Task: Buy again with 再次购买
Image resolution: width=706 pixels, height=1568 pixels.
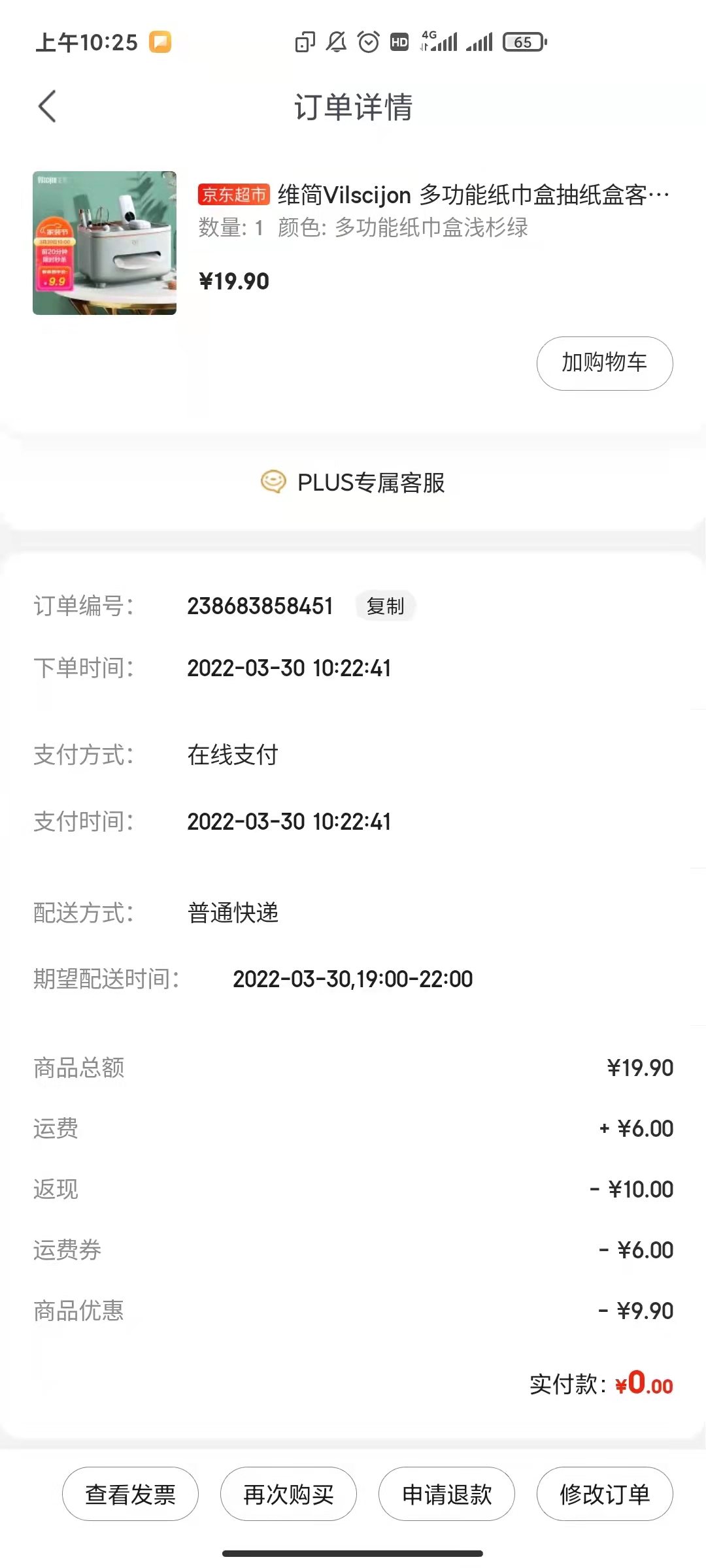Action: pos(288,1494)
